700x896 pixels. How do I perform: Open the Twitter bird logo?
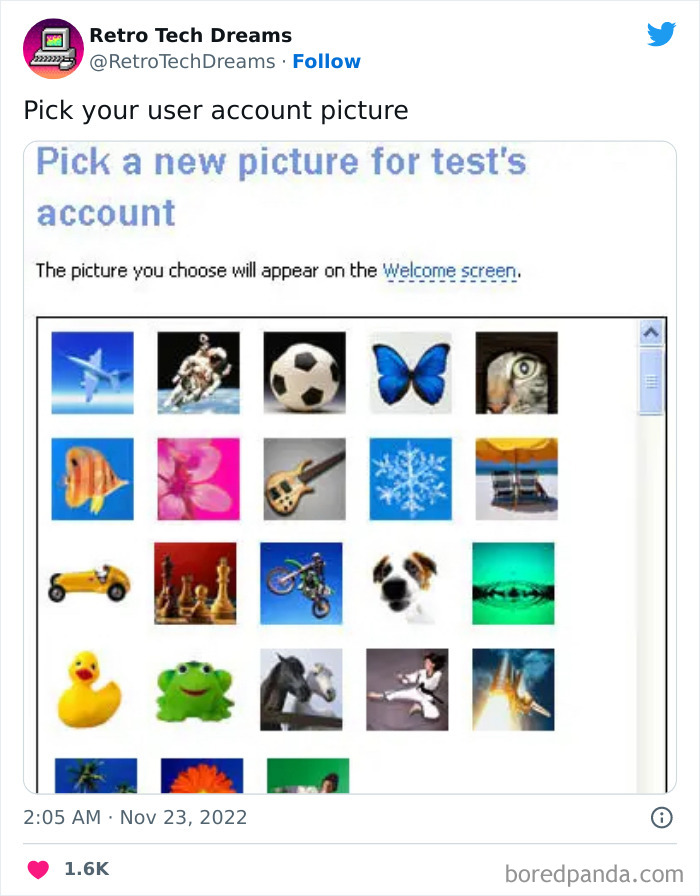coord(661,35)
